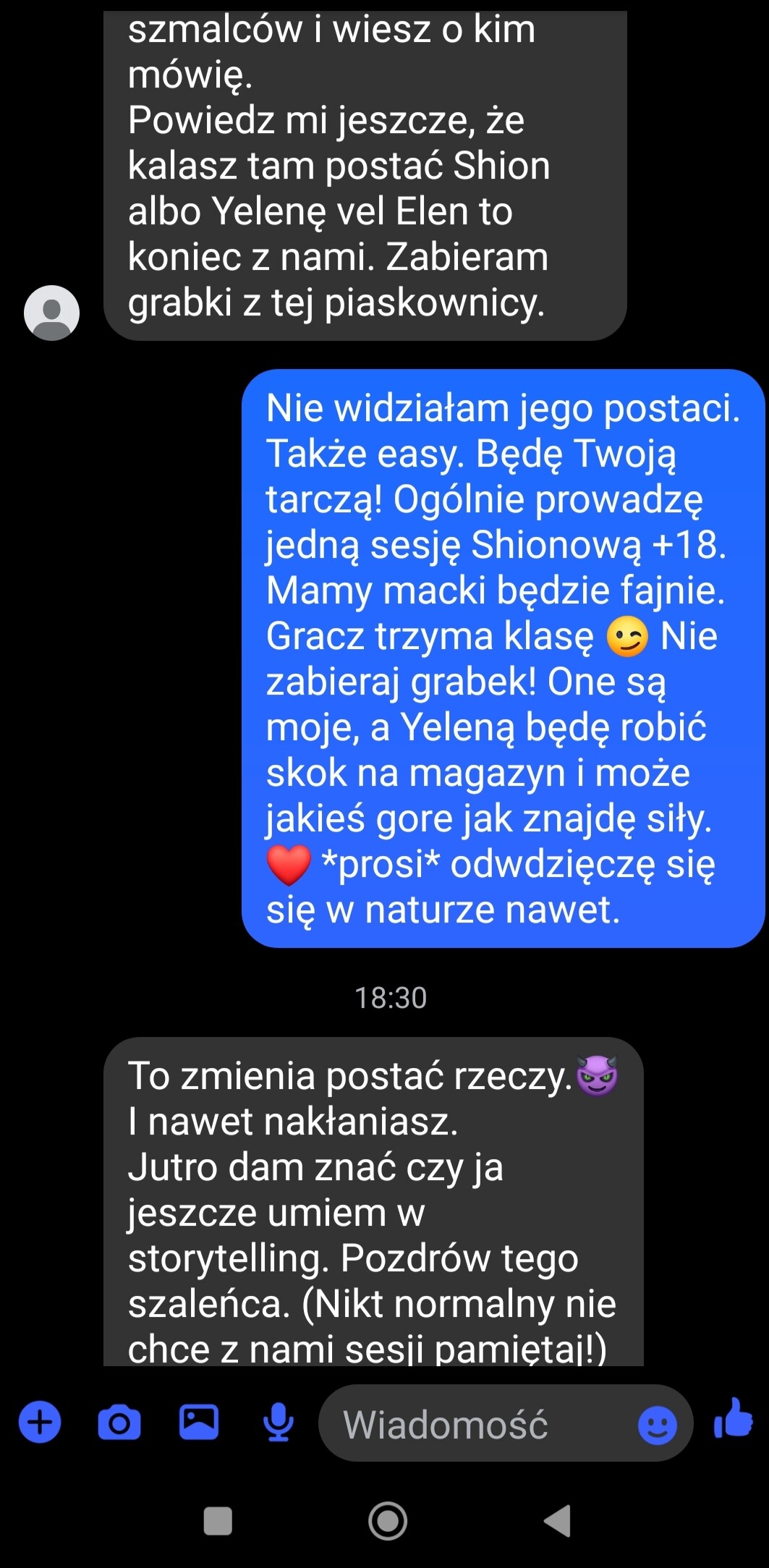Open the photo gallery picker

pyautogui.click(x=199, y=1422)
